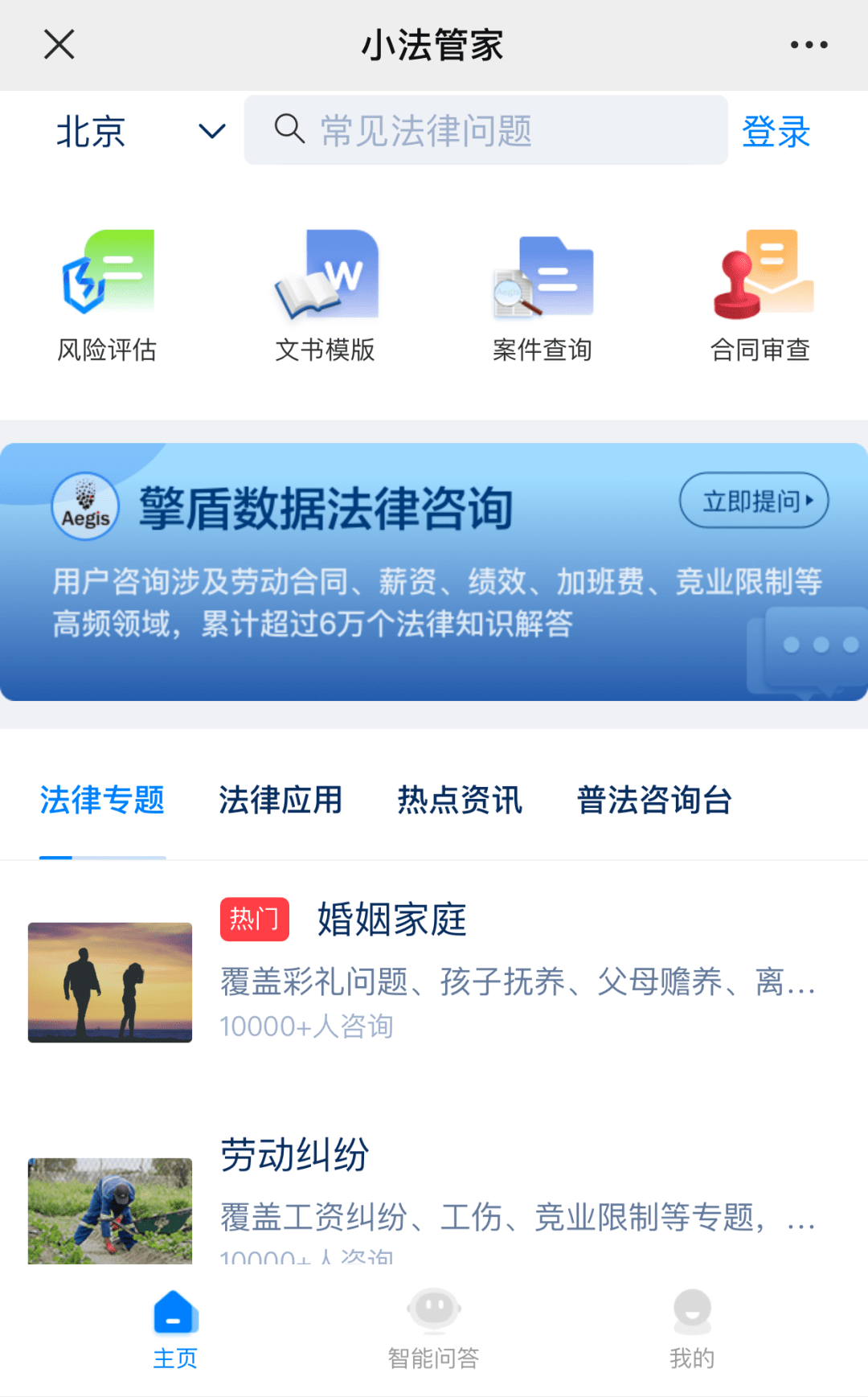Switch to the 热点资讯 tab
868x1397 pixels.
[x=460, y=800]
